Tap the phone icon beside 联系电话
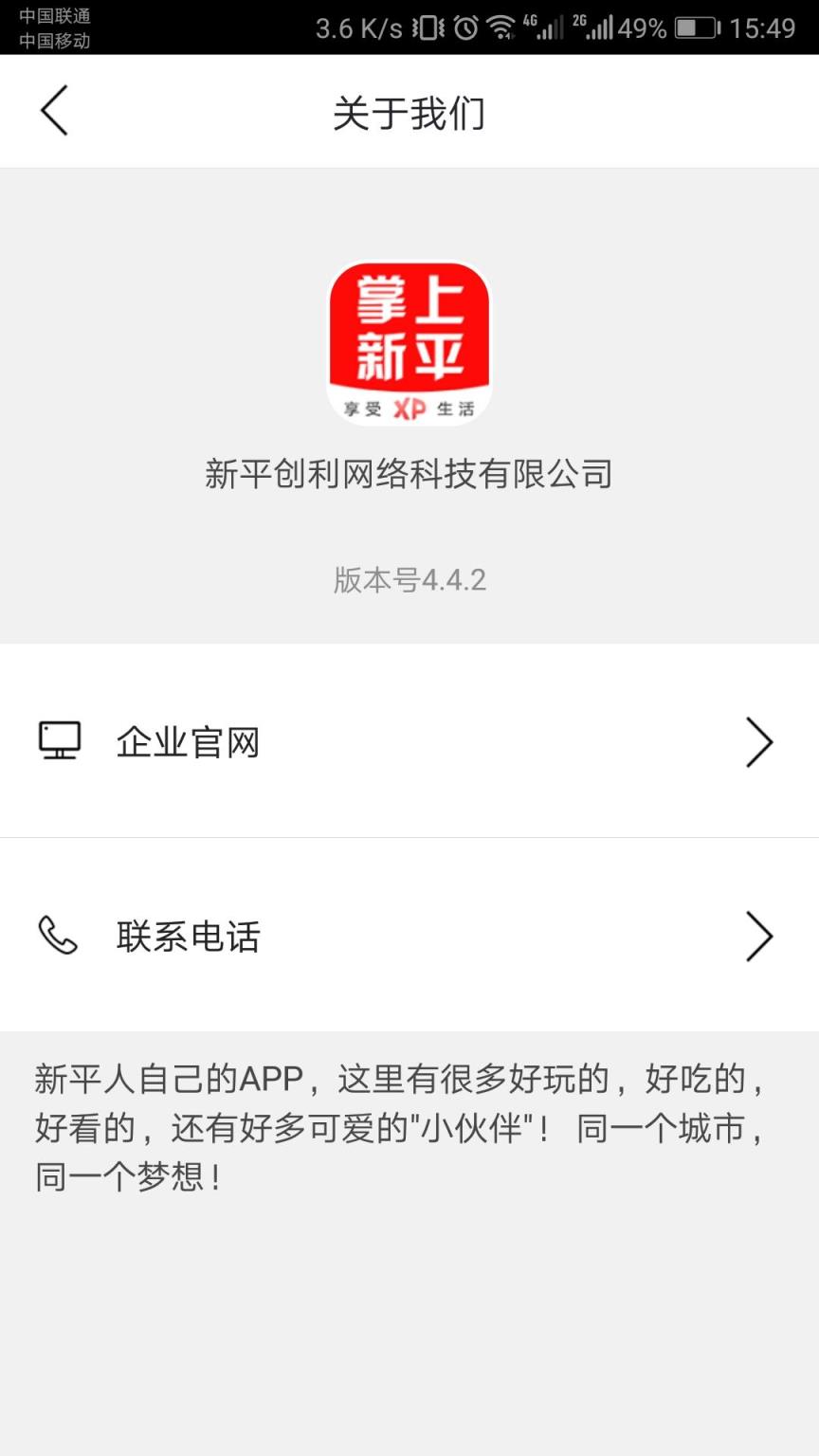 (57, 937)
